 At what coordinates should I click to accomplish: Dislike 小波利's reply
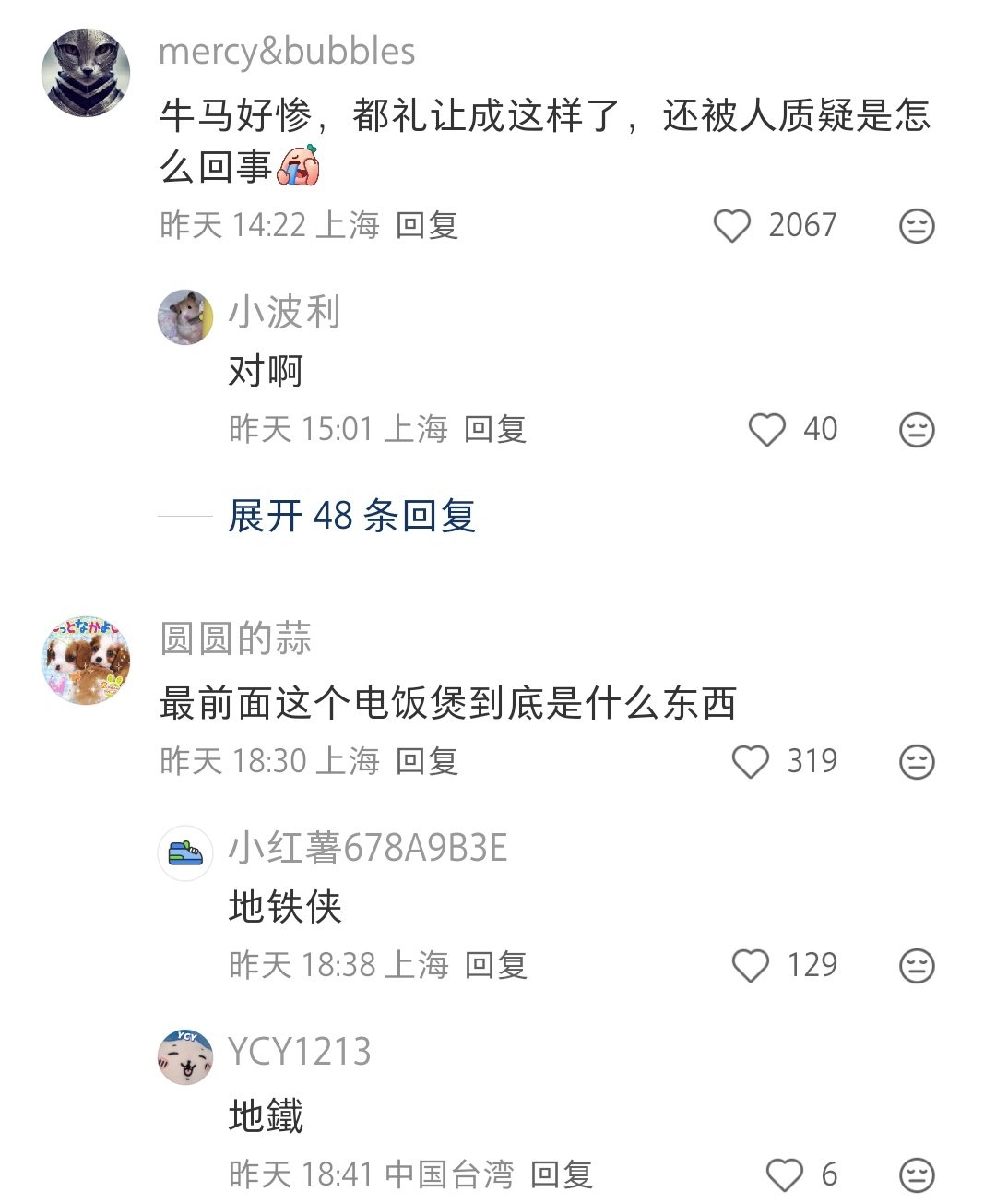pyautogui.click(x=917, y=430)
